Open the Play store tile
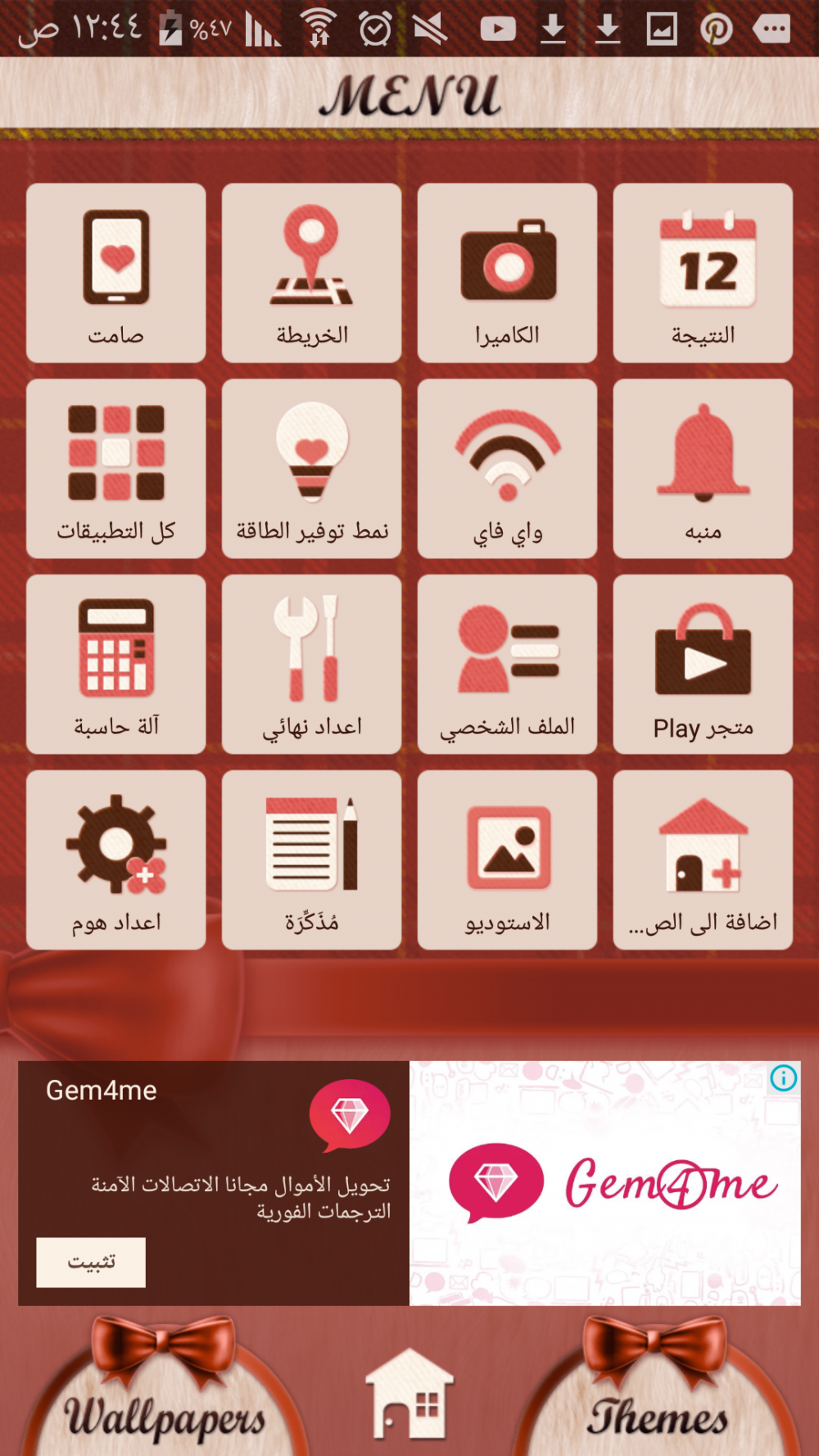 tap(703, 664)
